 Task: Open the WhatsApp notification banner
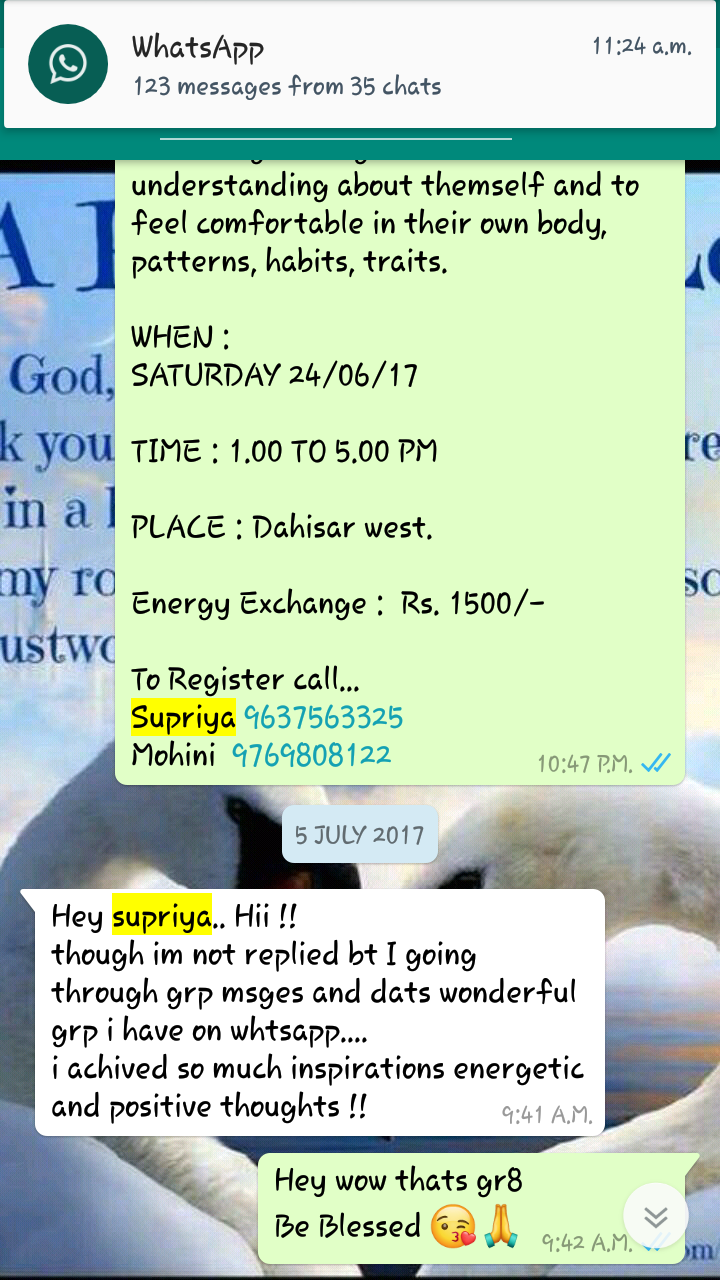tap(360, 66)
